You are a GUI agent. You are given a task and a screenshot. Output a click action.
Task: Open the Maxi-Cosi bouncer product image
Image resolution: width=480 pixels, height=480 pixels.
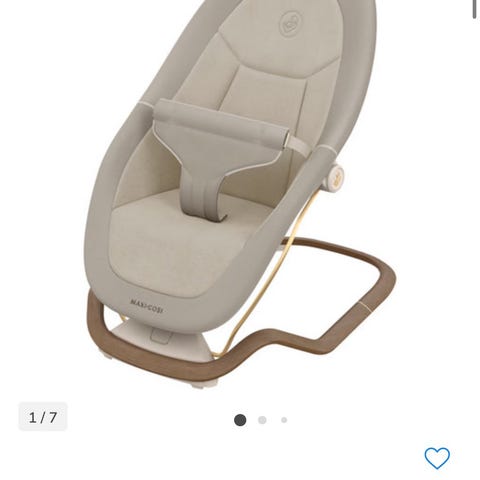[240, 195]
